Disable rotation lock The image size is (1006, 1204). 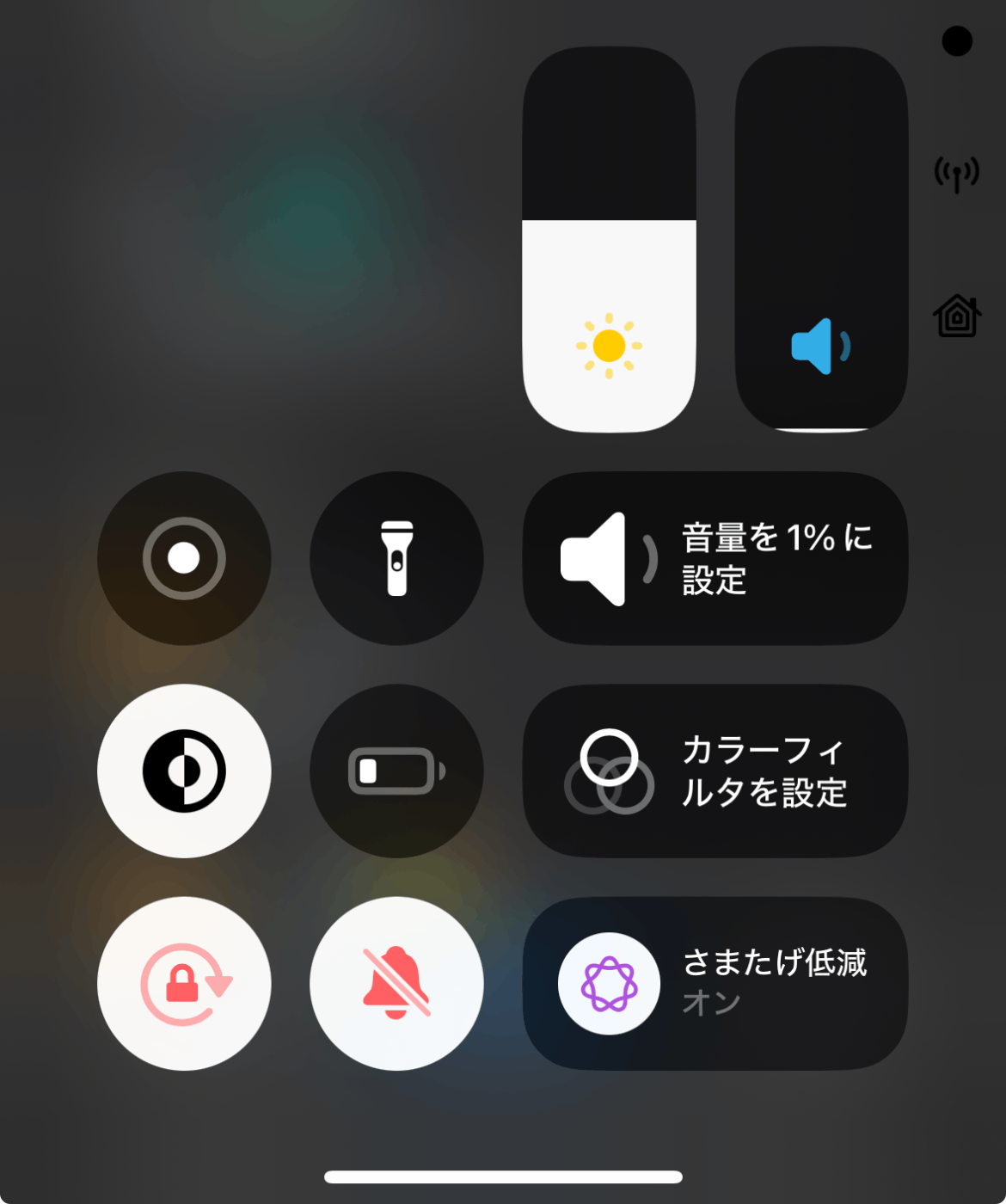(x=184, y=983)
